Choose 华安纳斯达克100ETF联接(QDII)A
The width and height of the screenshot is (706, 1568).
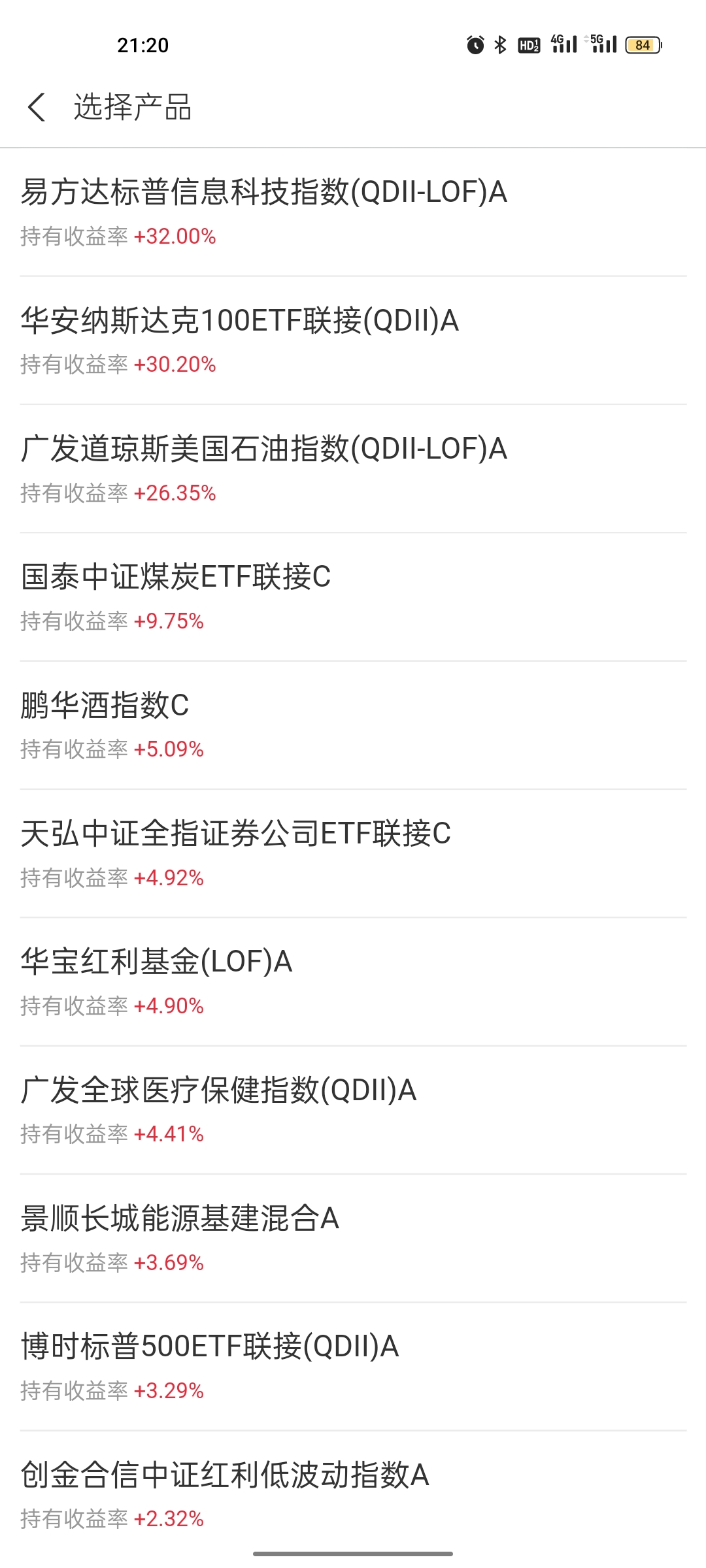click(353, 340)
